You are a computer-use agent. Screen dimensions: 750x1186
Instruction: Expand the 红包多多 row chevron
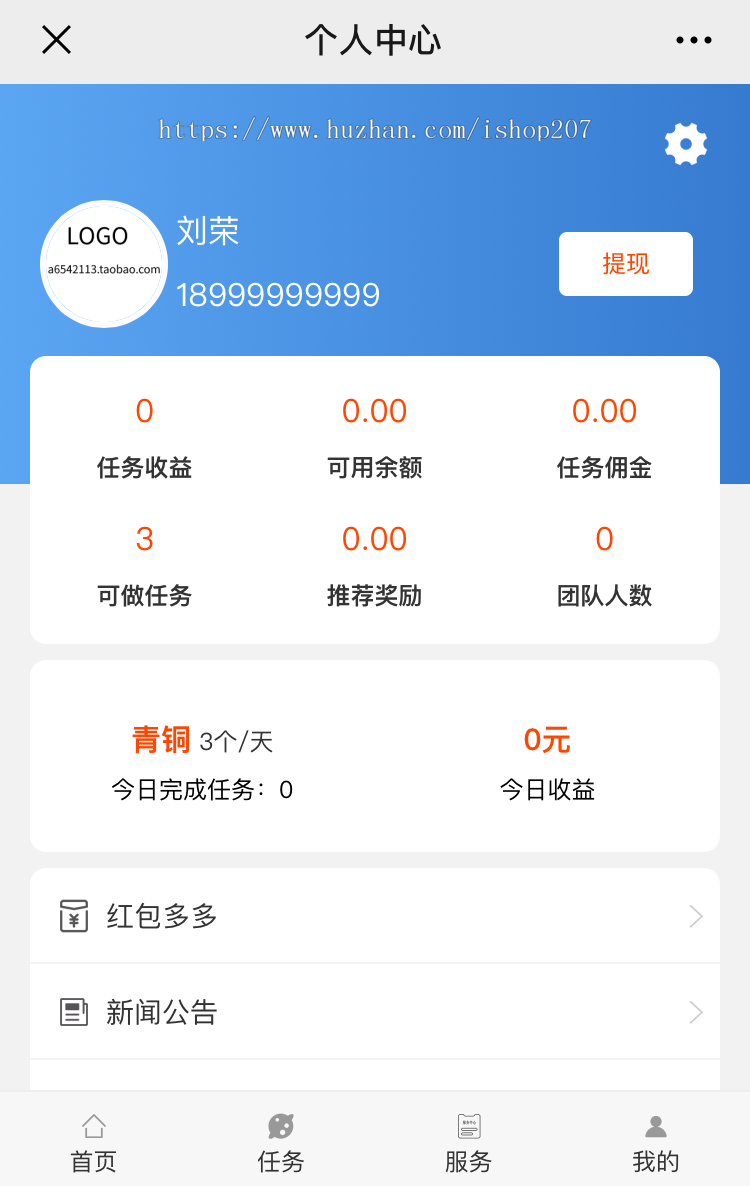pos(695,914)
